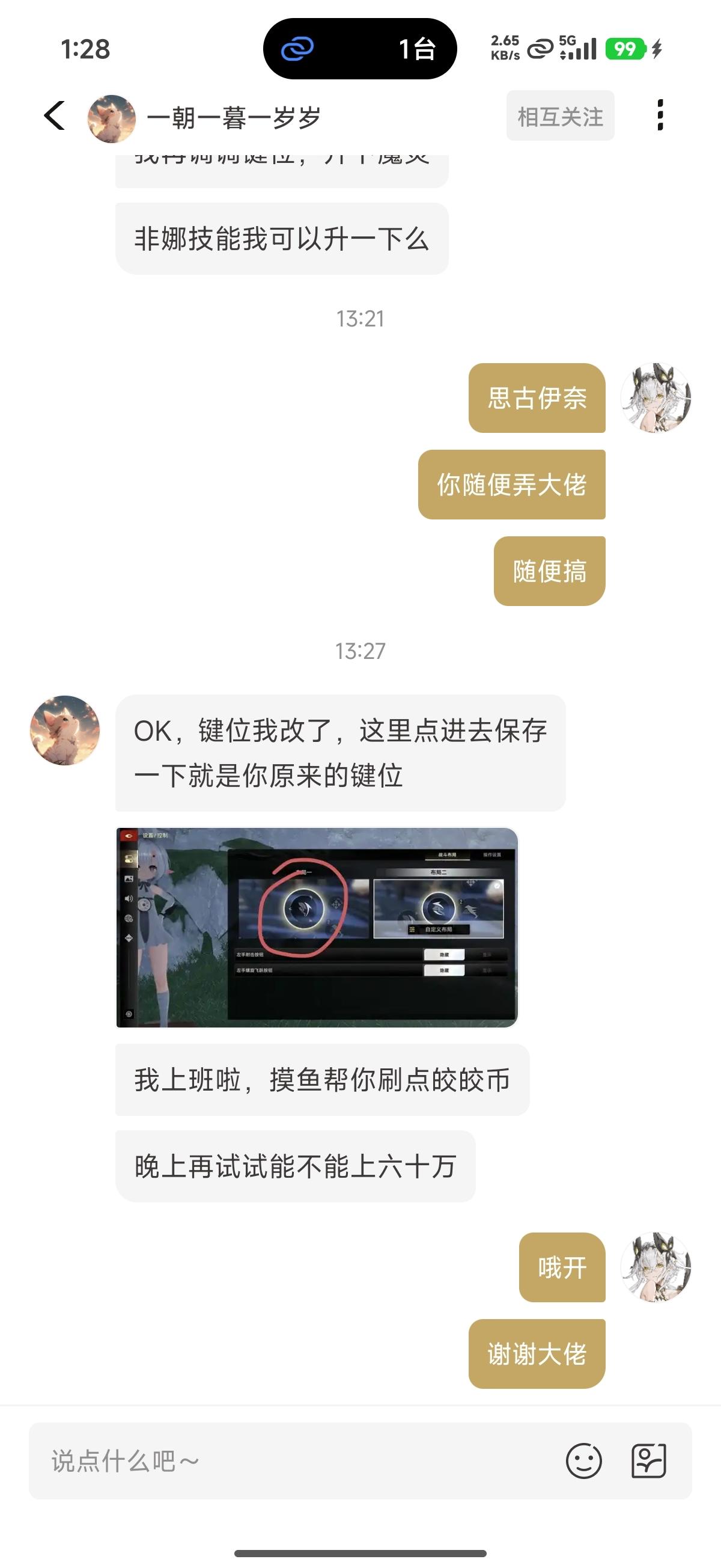Go back from this chat
The width and height of the screenshot is (721, 1568).
pos(55,115)
